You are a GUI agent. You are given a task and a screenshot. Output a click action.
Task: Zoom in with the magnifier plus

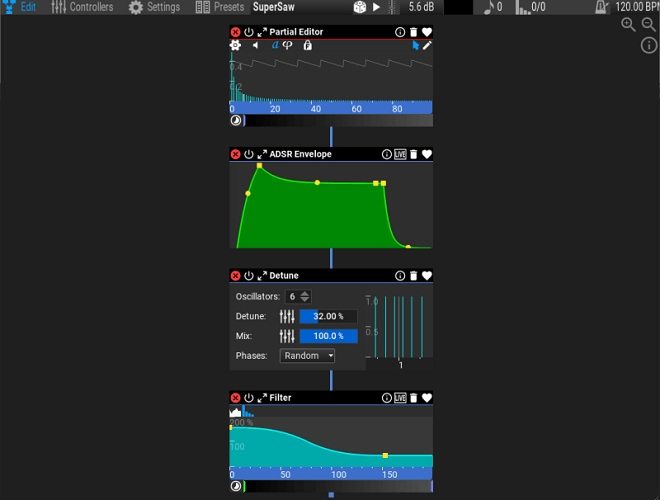coord(627,24)
